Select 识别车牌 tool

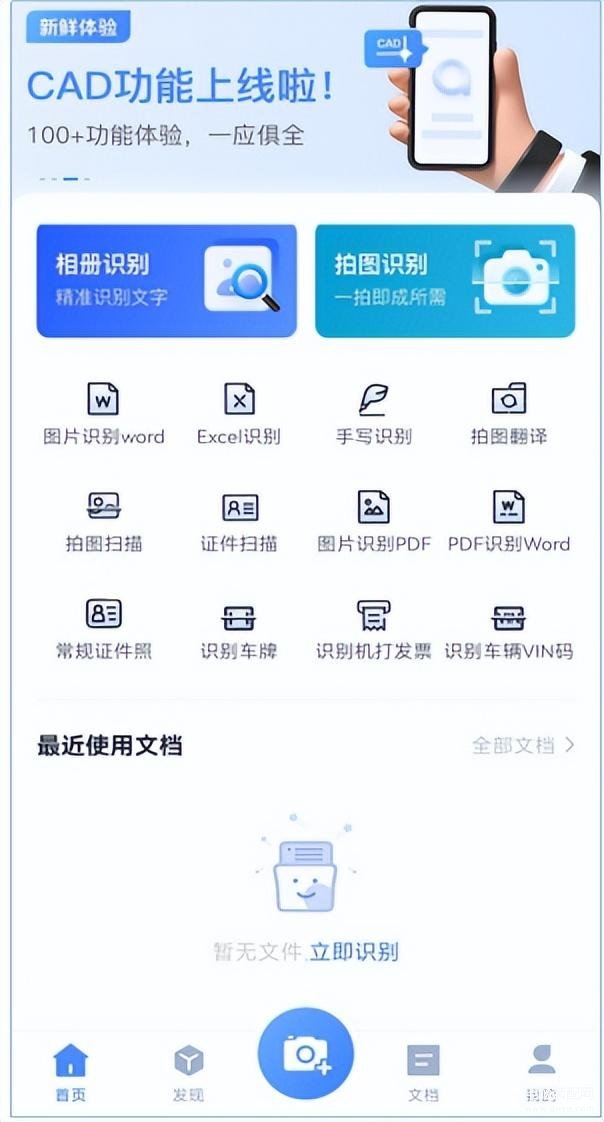239,629
